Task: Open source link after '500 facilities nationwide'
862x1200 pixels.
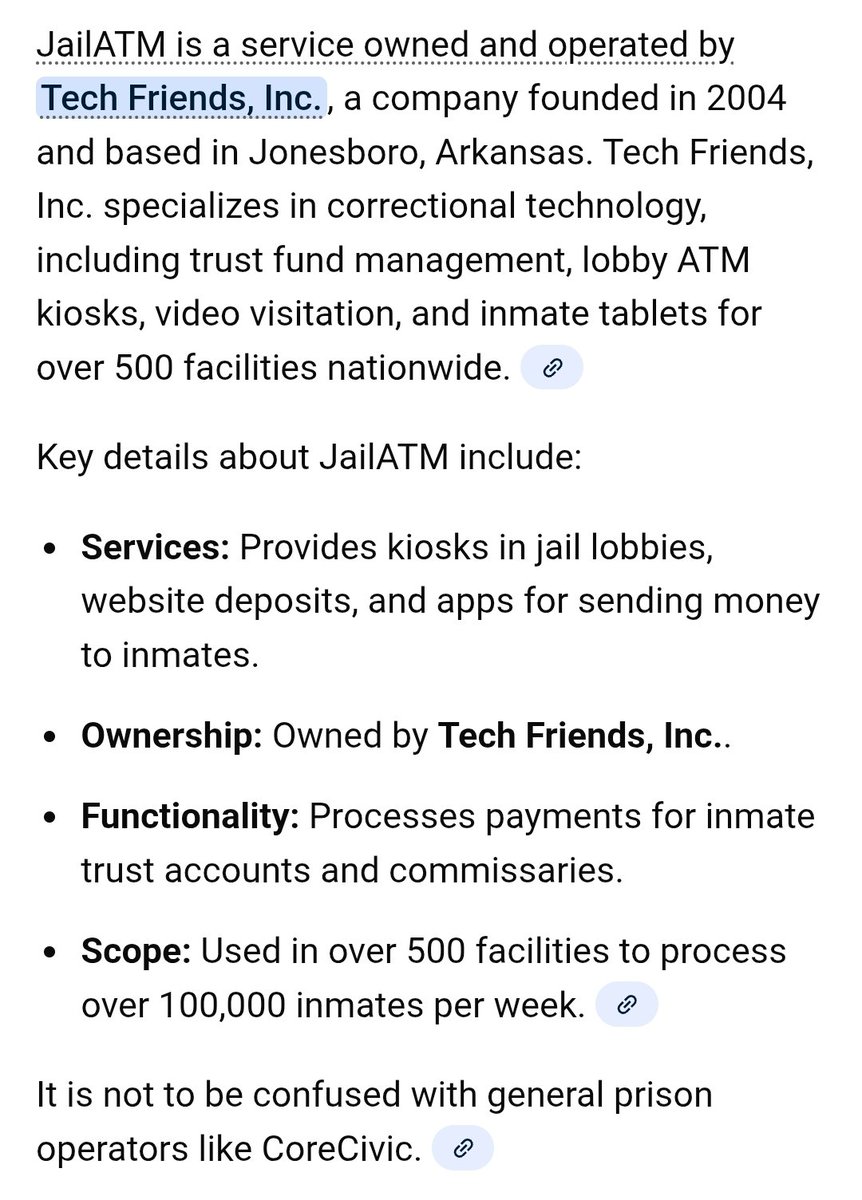Action: coord(551,369)
